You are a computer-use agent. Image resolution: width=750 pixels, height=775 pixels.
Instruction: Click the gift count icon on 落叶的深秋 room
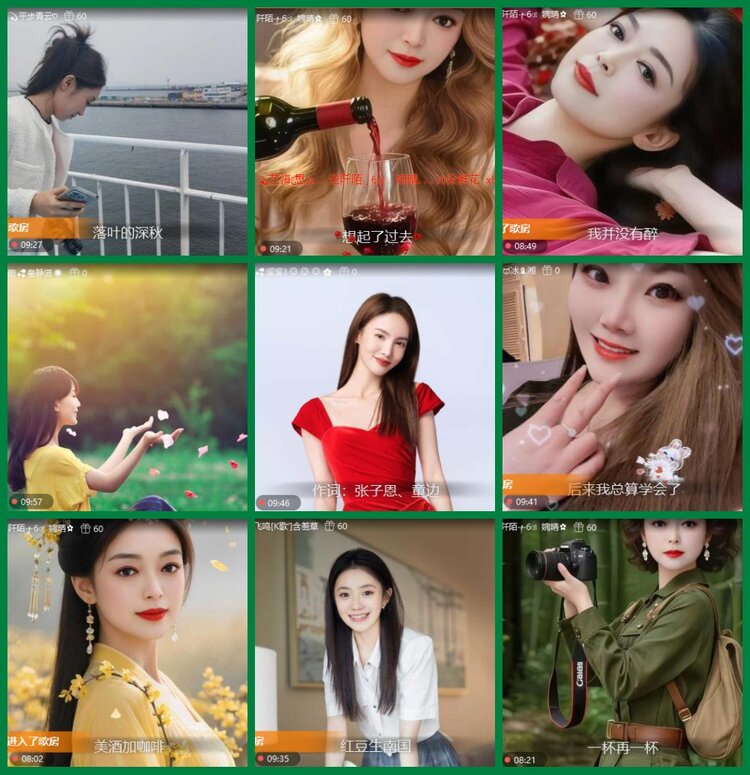[68, 16]
